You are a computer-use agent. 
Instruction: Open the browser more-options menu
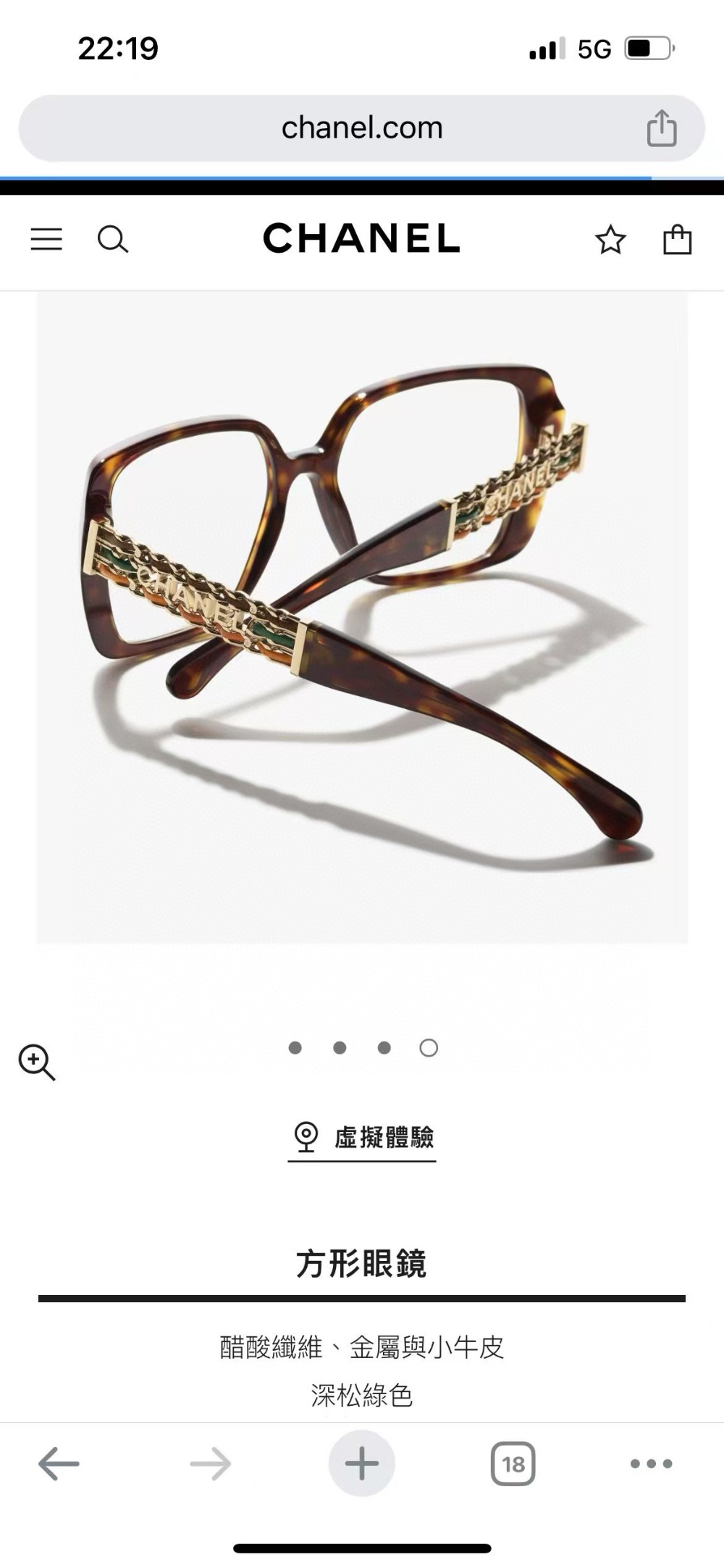[x=651, y=1464]
